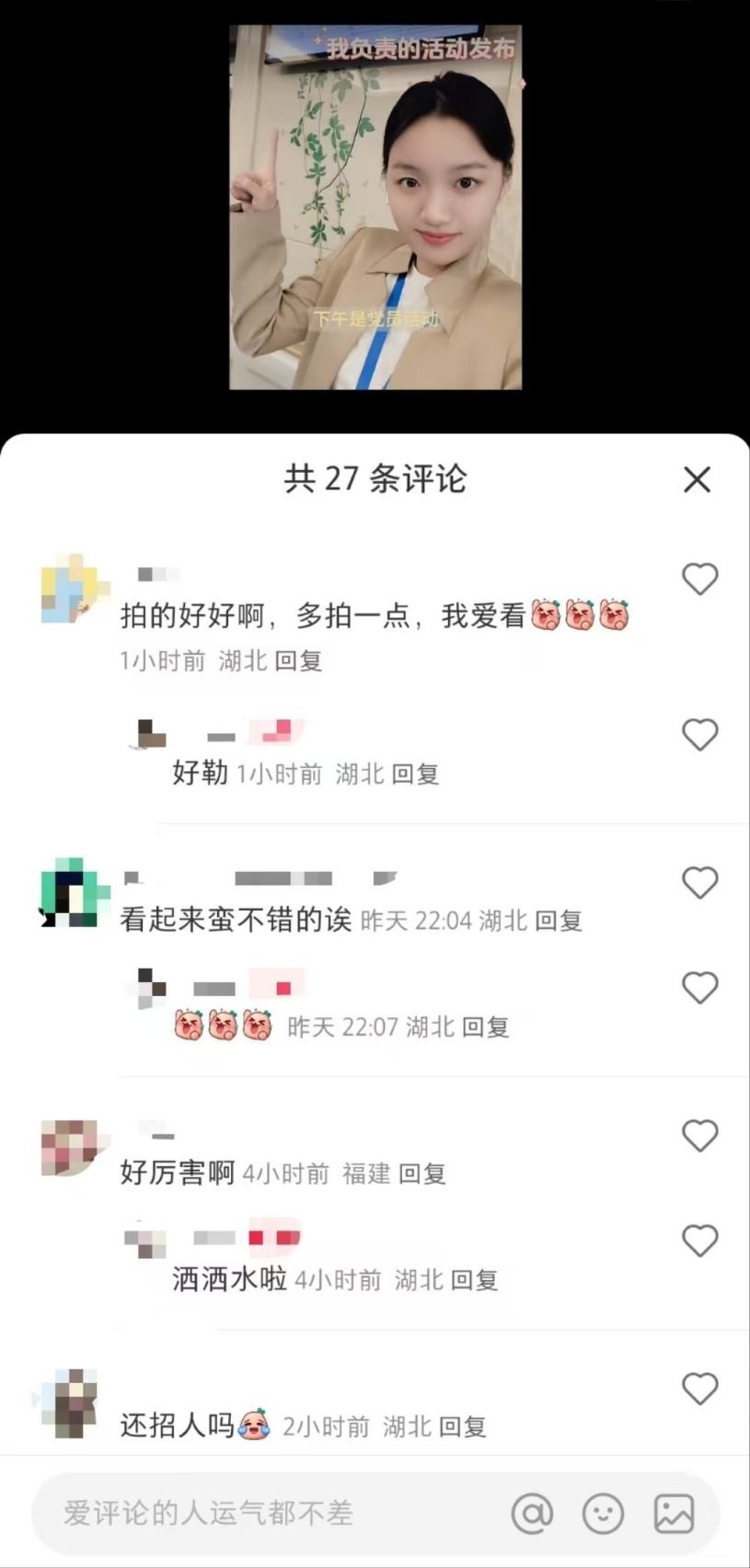
Task: Reply to the "好勒" comment
Action: tap(415, 774)
